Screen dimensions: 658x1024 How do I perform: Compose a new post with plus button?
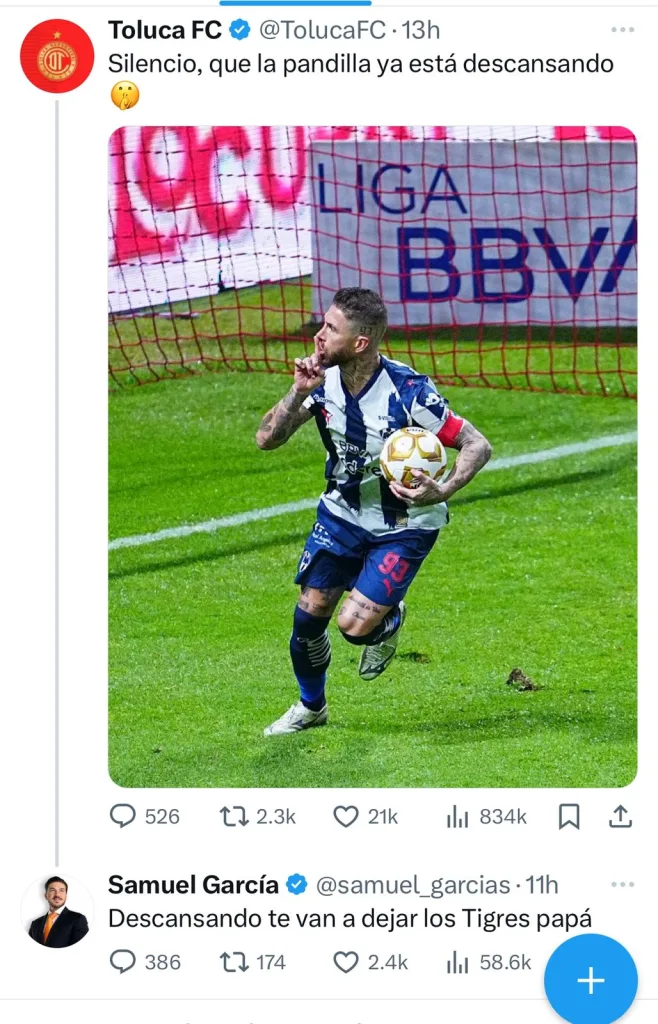(x=590, y=980)
